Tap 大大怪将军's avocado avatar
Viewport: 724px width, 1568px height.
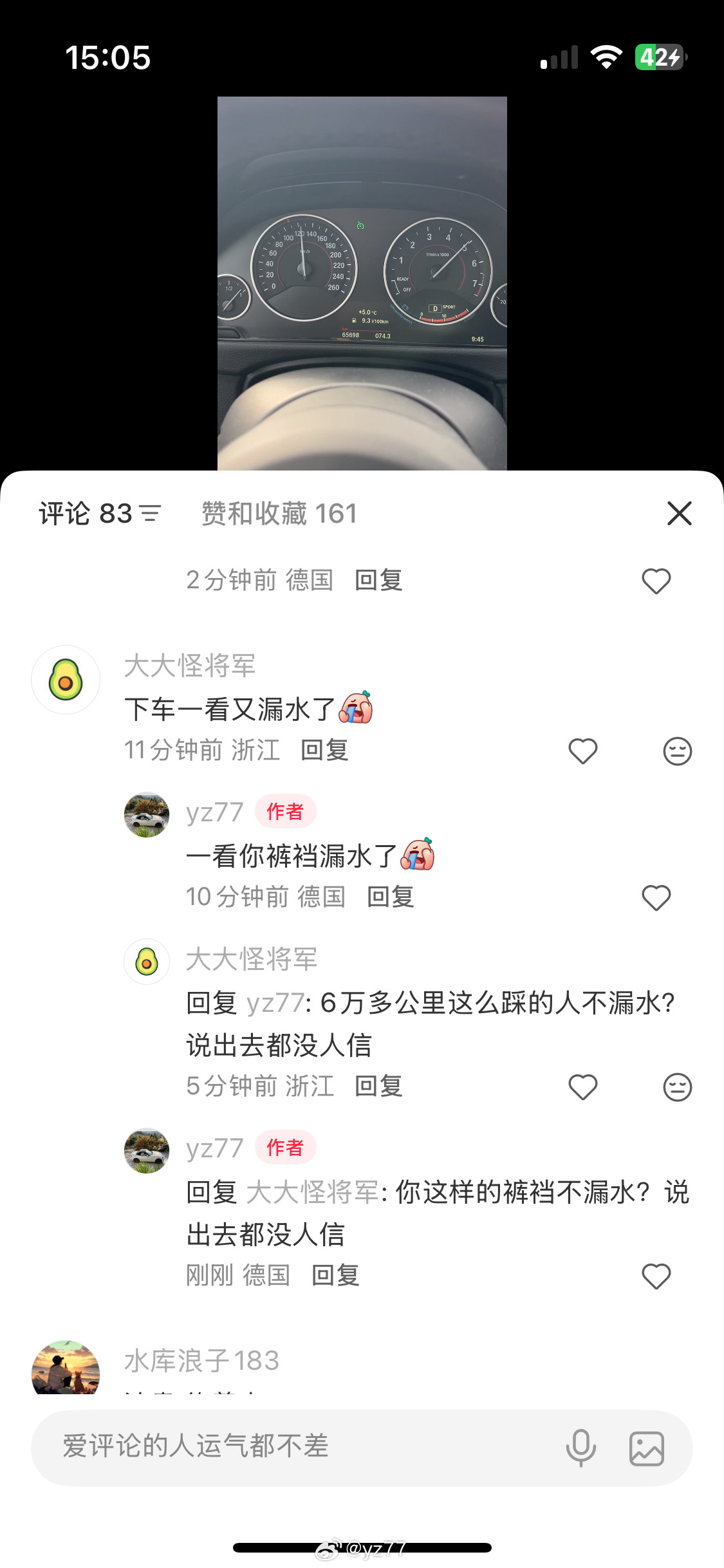click(x=66, y=680)
